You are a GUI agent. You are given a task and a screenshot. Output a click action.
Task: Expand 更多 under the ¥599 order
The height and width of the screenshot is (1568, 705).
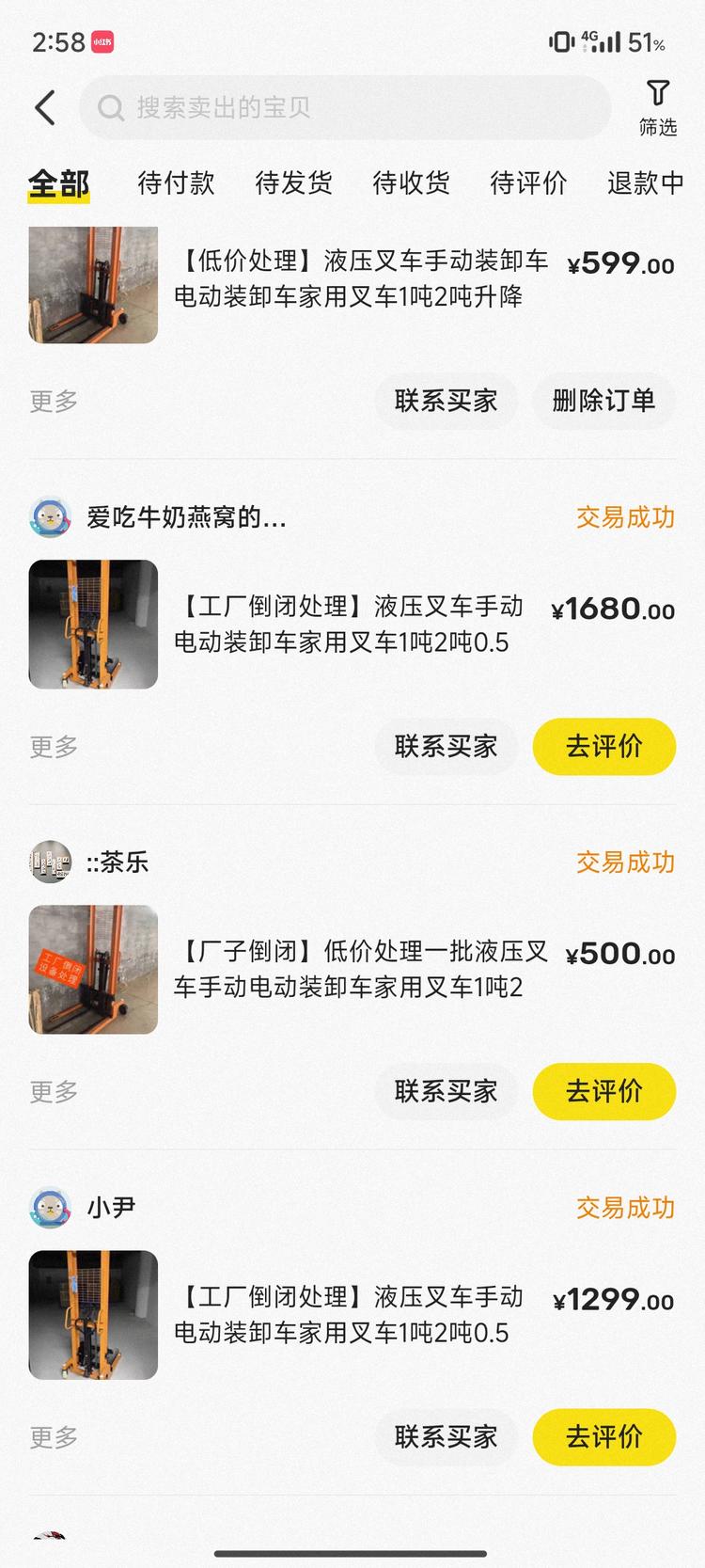(x=52, y=401)
